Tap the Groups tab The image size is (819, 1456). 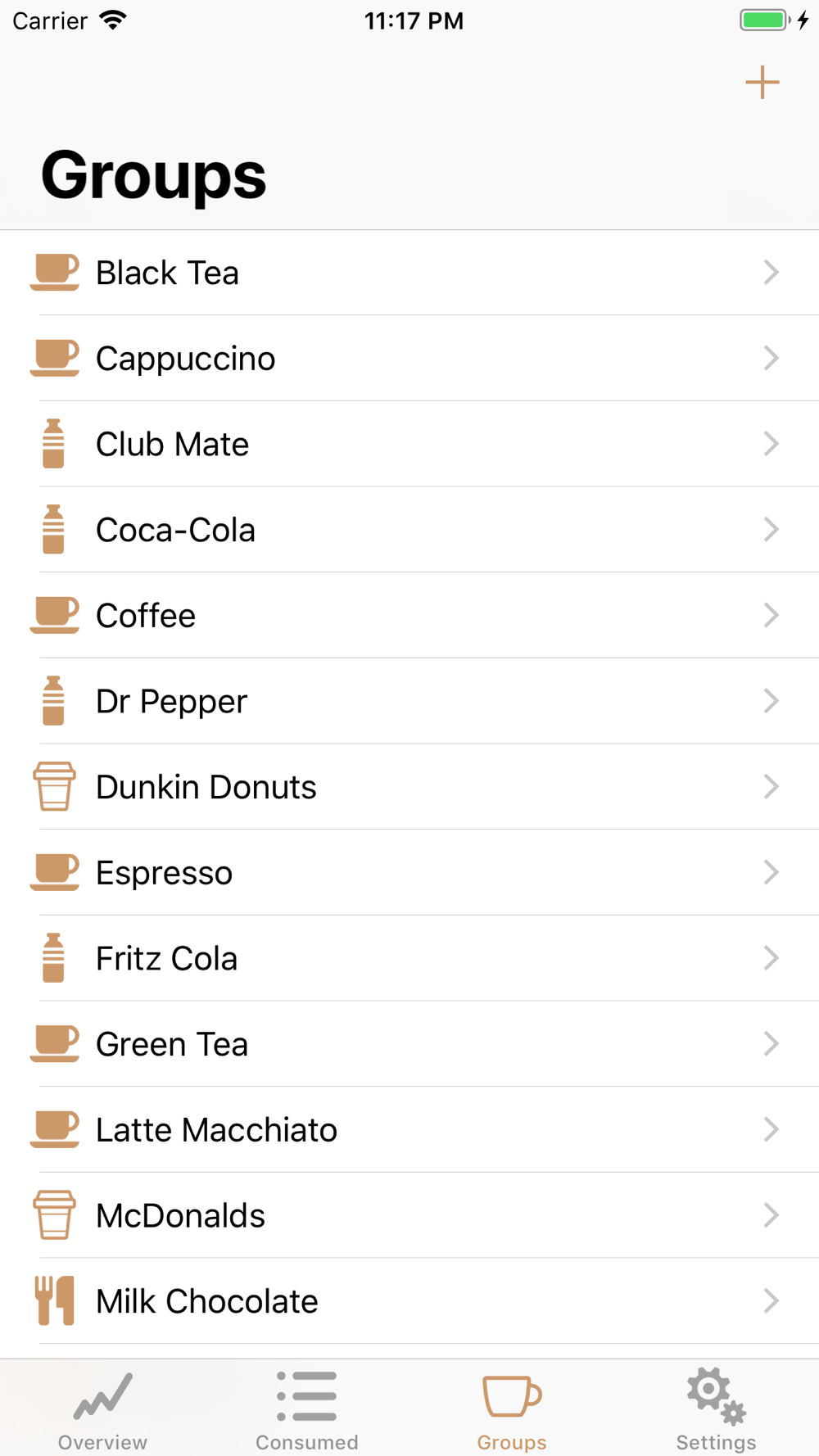[512, 1410]
